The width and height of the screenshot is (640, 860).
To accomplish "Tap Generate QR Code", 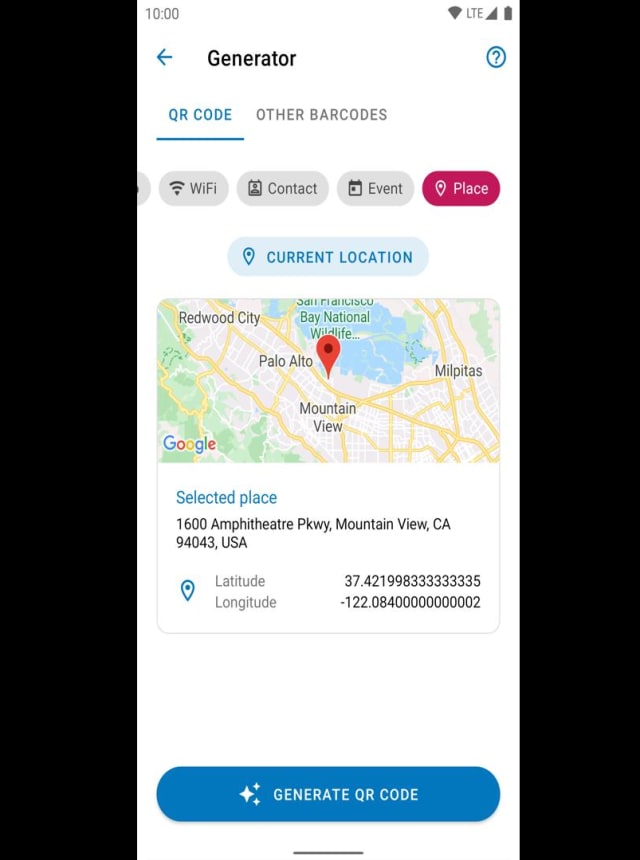I will point(328,794).
